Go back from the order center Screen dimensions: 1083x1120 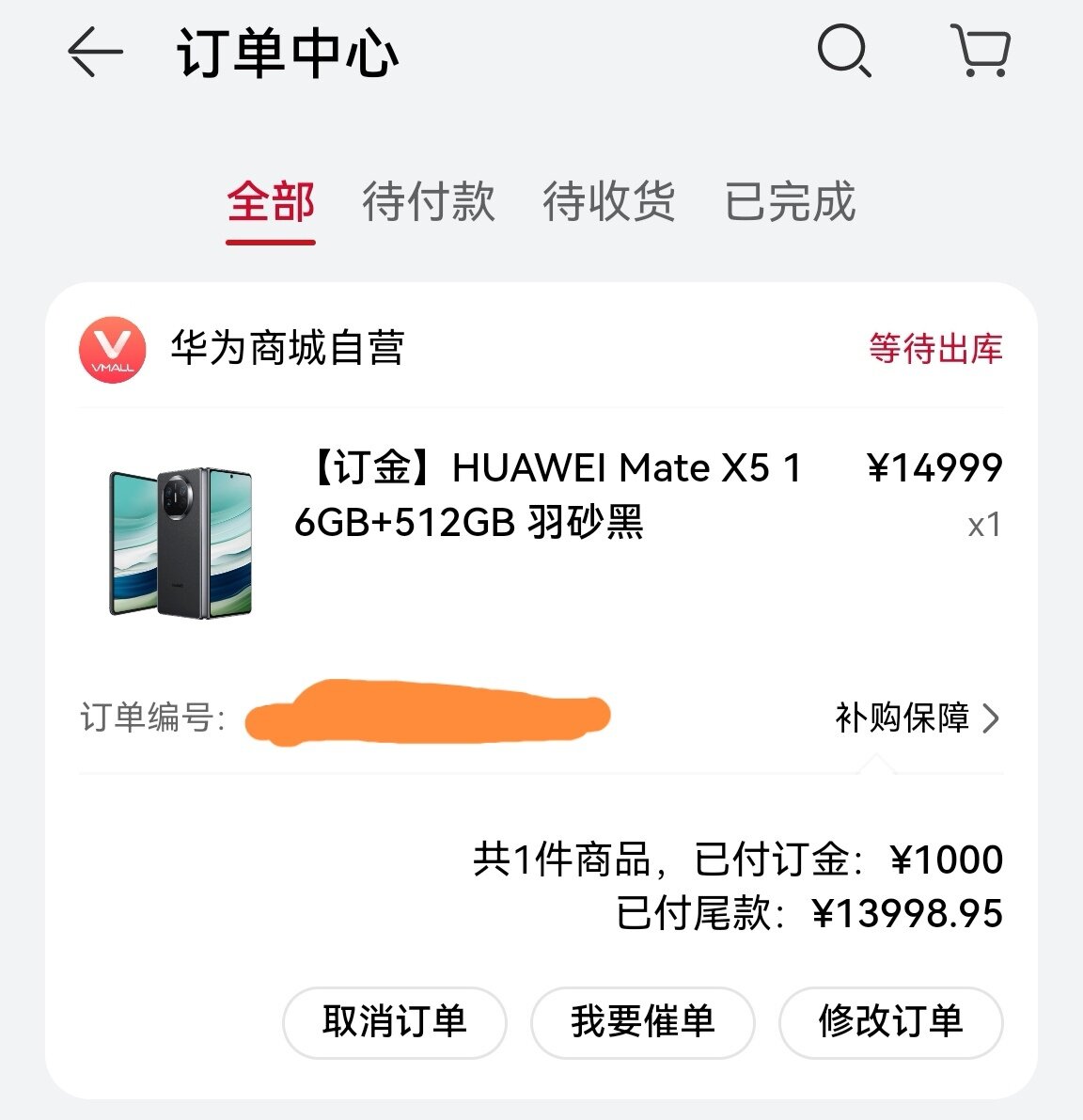pos(95,53)
